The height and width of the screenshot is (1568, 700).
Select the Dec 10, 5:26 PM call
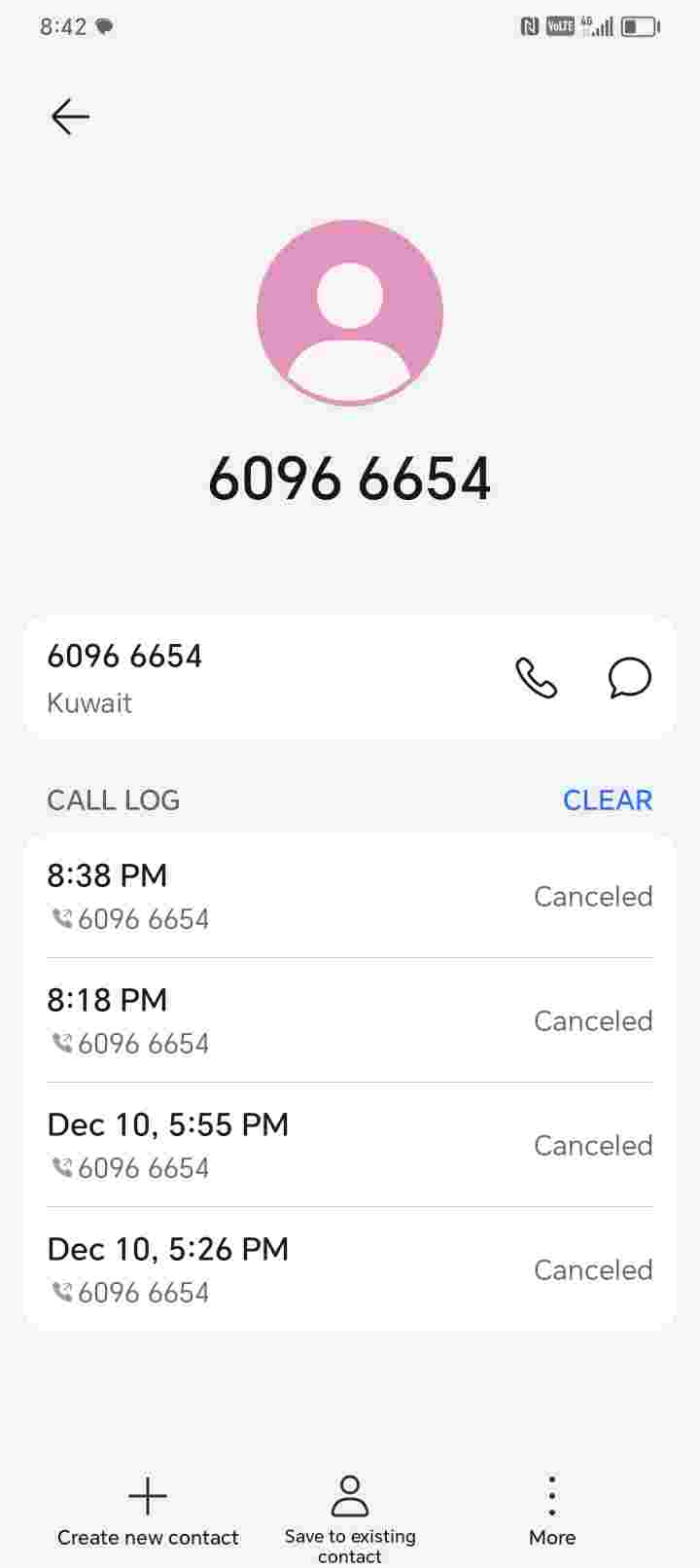click(x=349, y=1269)
